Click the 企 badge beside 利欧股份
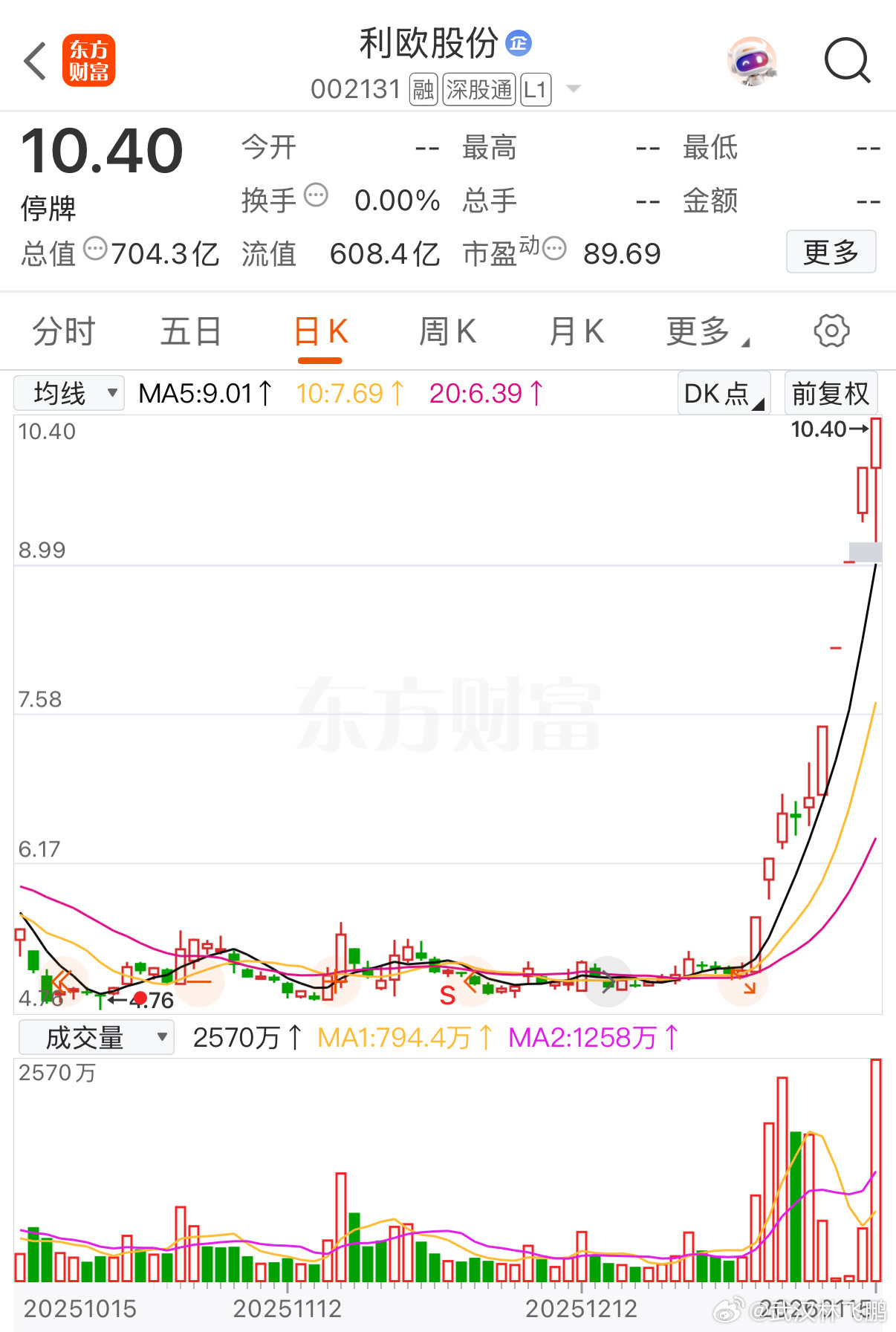 520,44
